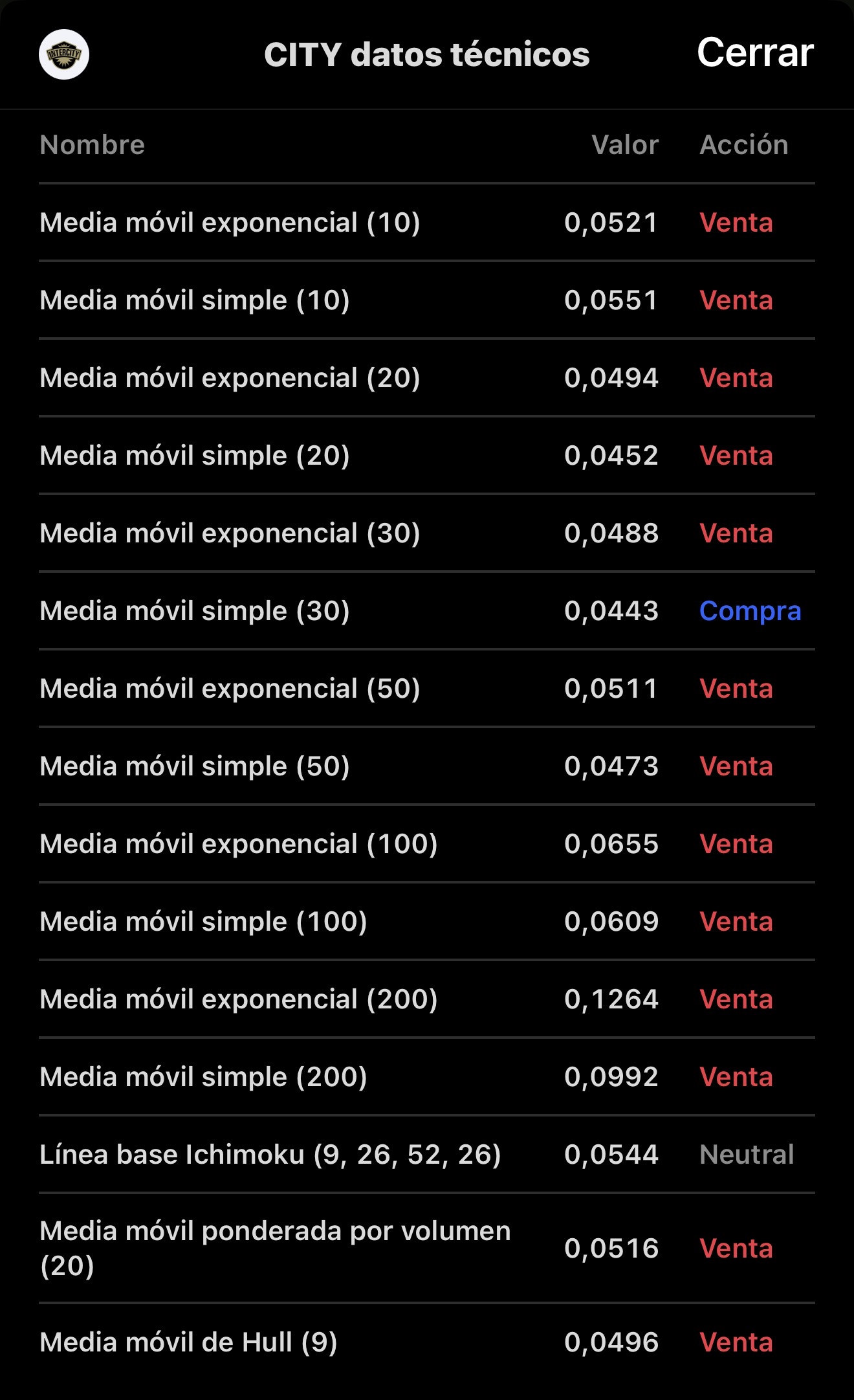The image size is (854, 1400).
Task: Close the CITY technical data sheet
Action: [754, 53]
